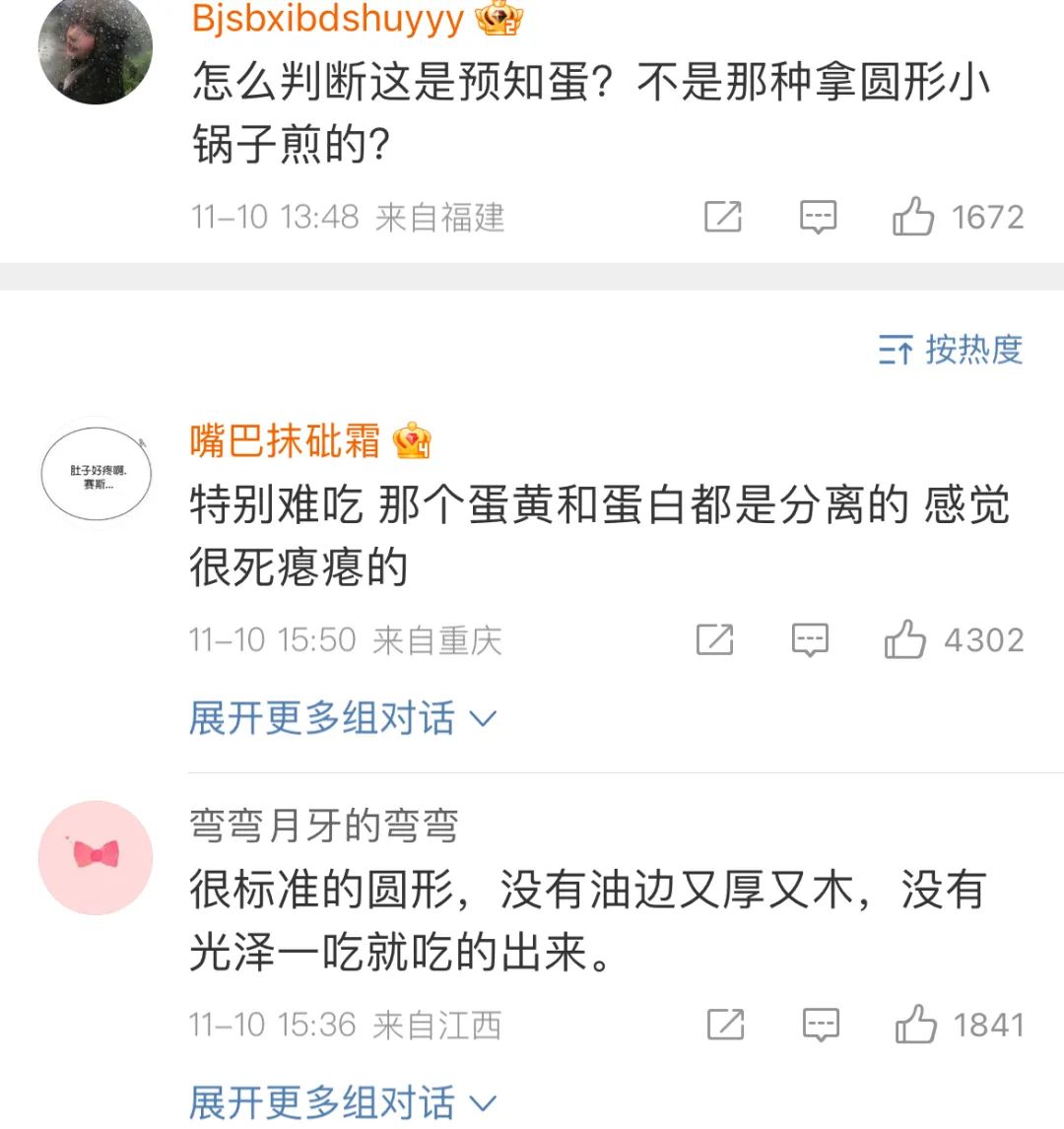The height and width of the screenshot is (1129, 1064).
Task: Repost the comment from Bjsbxibdshuyyy
Action: click(x=722, y=217)
